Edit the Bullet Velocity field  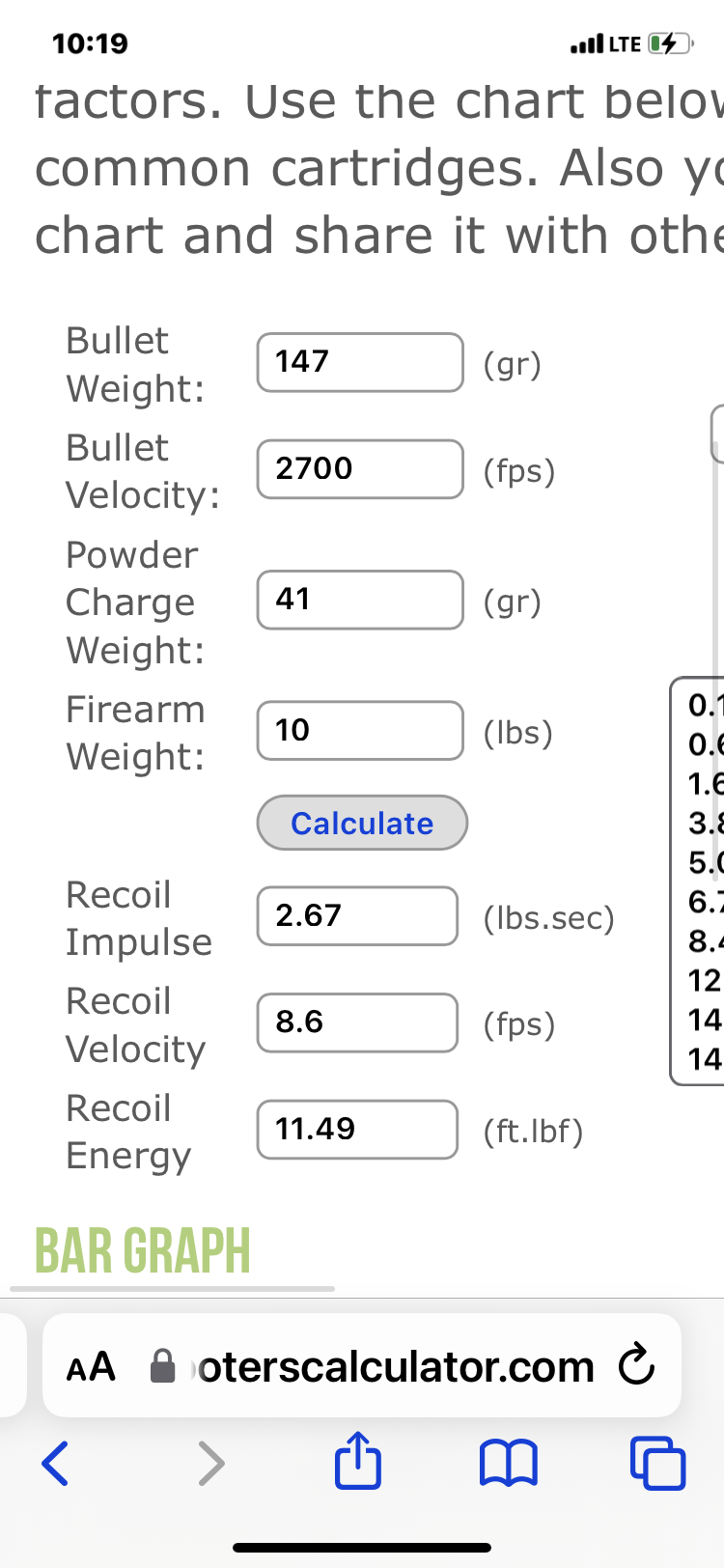[x=360, y=469]
